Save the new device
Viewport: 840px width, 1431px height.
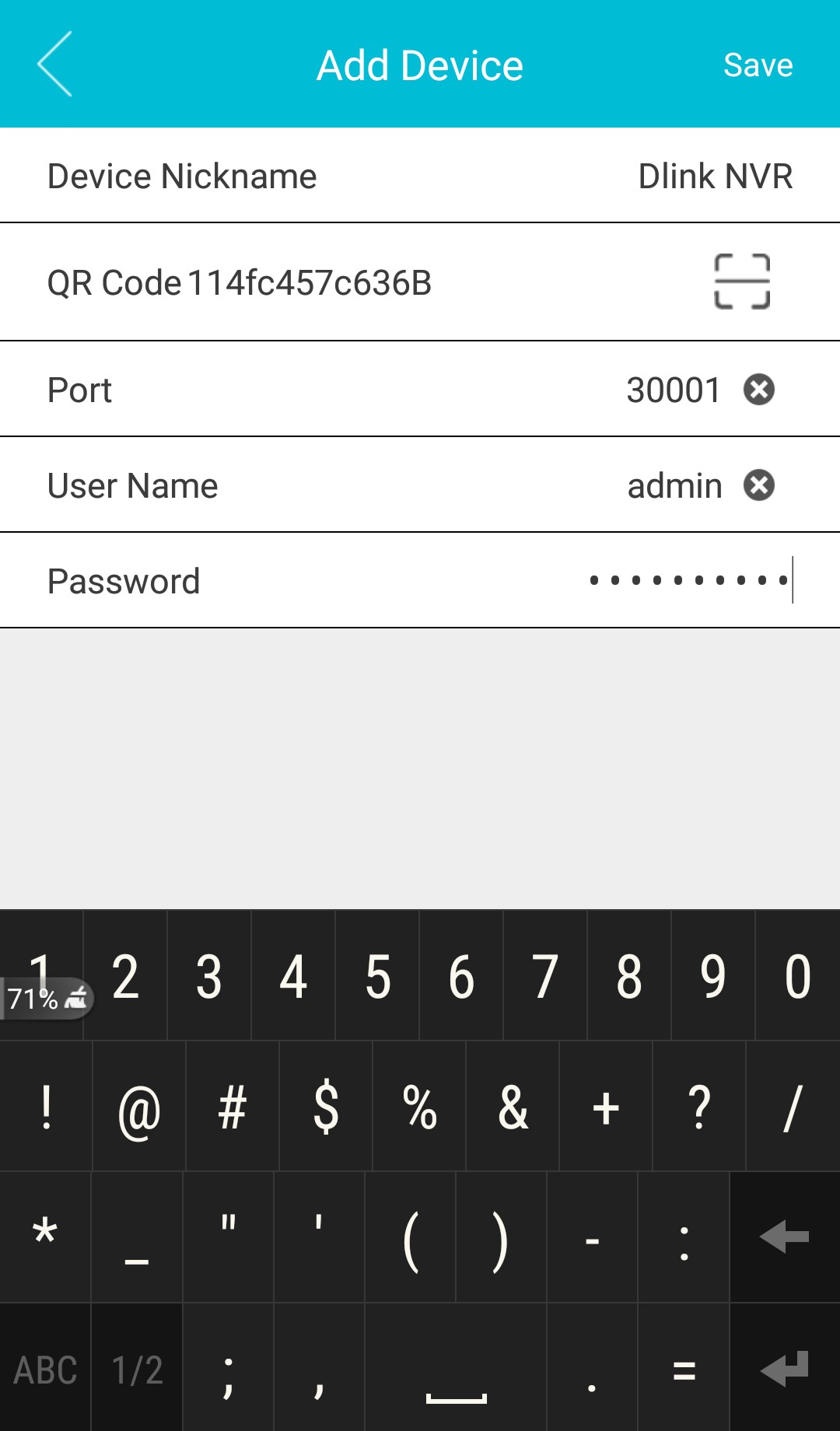758,65
